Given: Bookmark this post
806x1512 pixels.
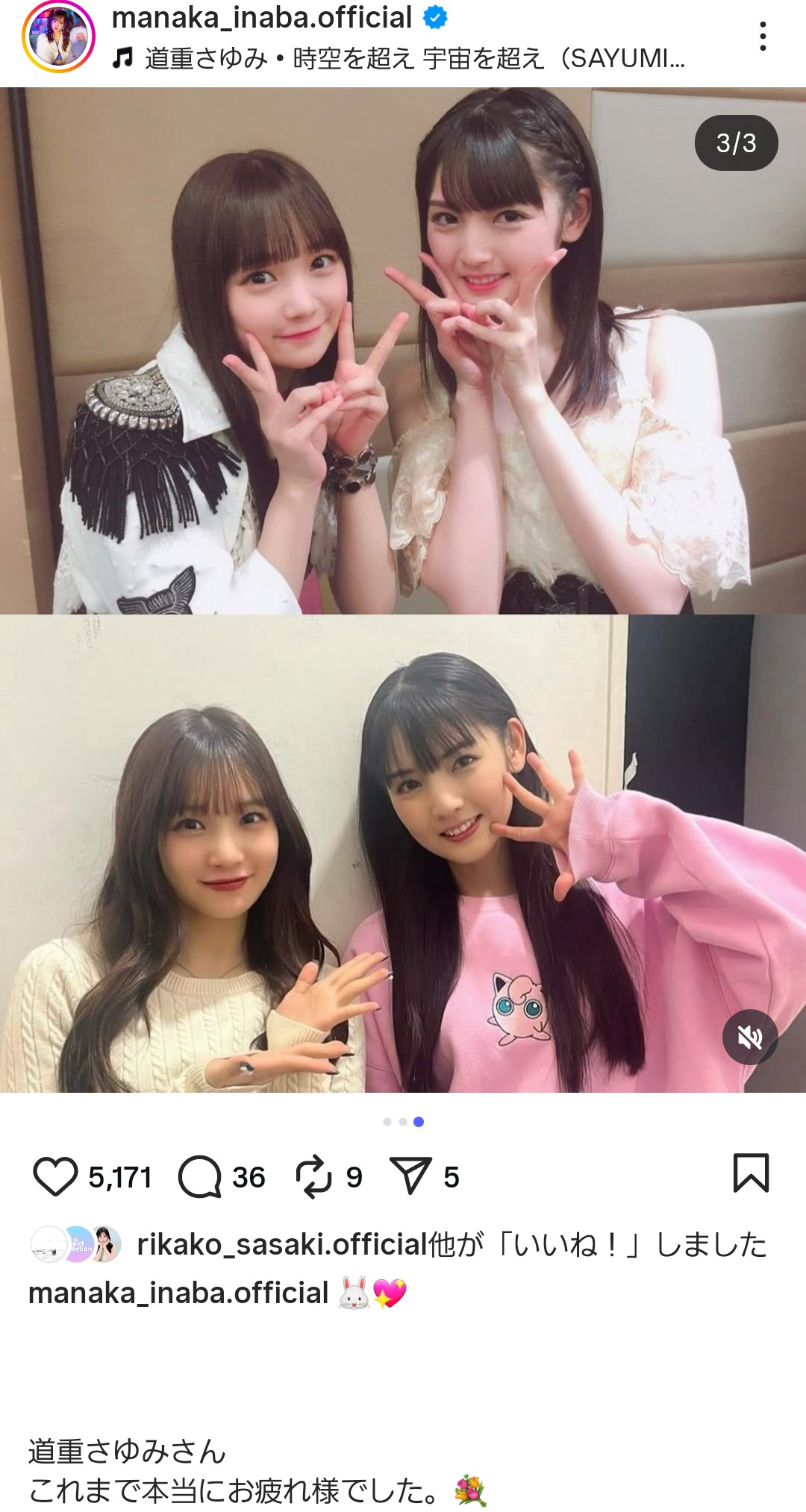Looking at the screenshot, I should click(x=751, y=1173).
